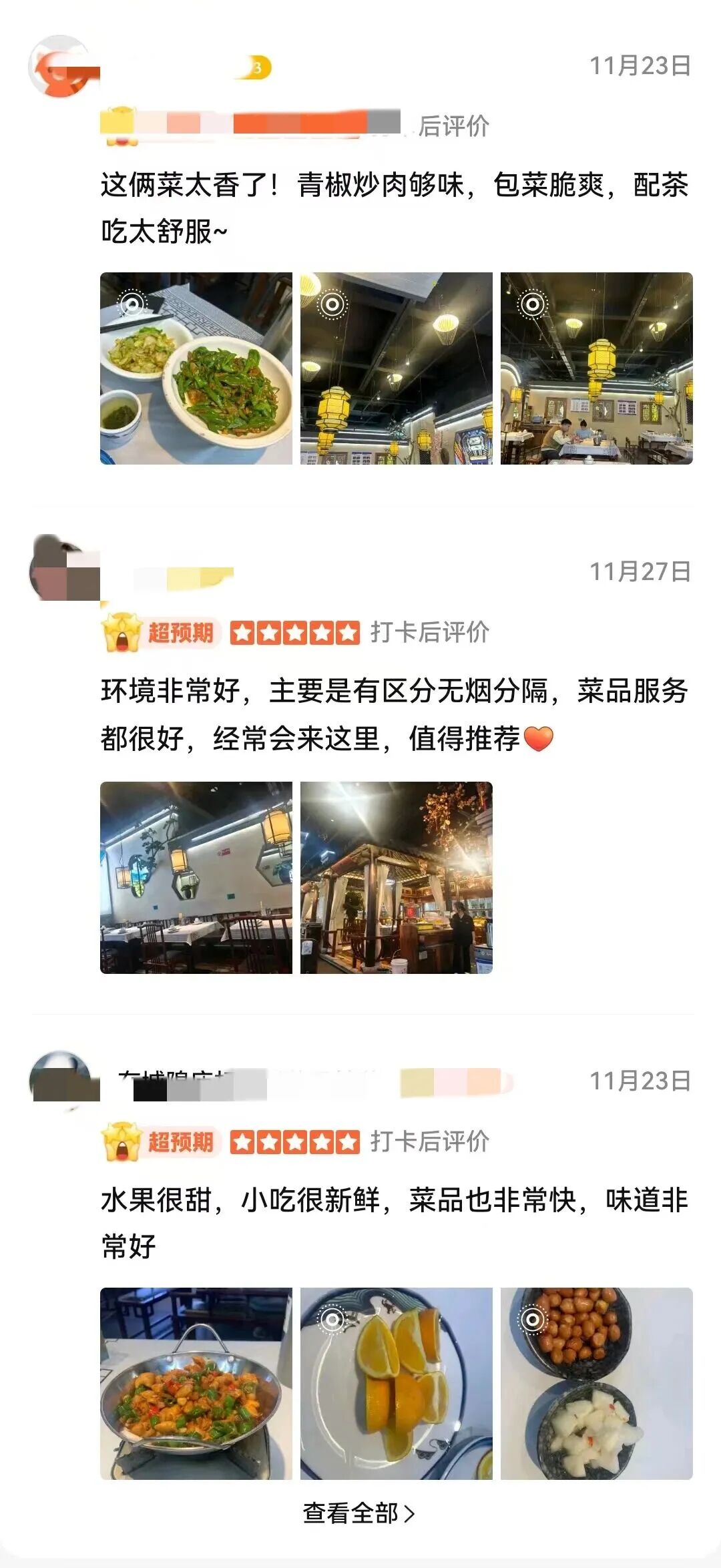721x1568 pixels.
Task: View the sliced orange plate photo
Action: tap(397, 1383)
